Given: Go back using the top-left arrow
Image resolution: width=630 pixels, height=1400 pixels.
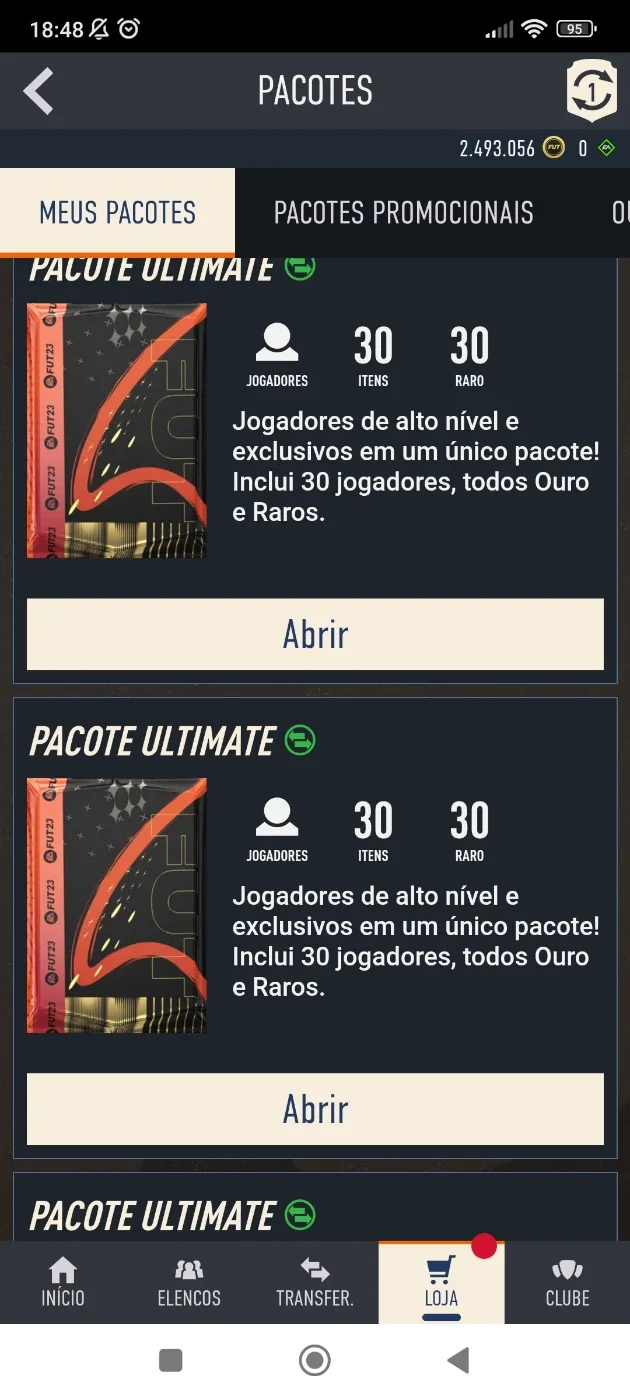Looking at the screenshot, I should [x=38, y=91].
